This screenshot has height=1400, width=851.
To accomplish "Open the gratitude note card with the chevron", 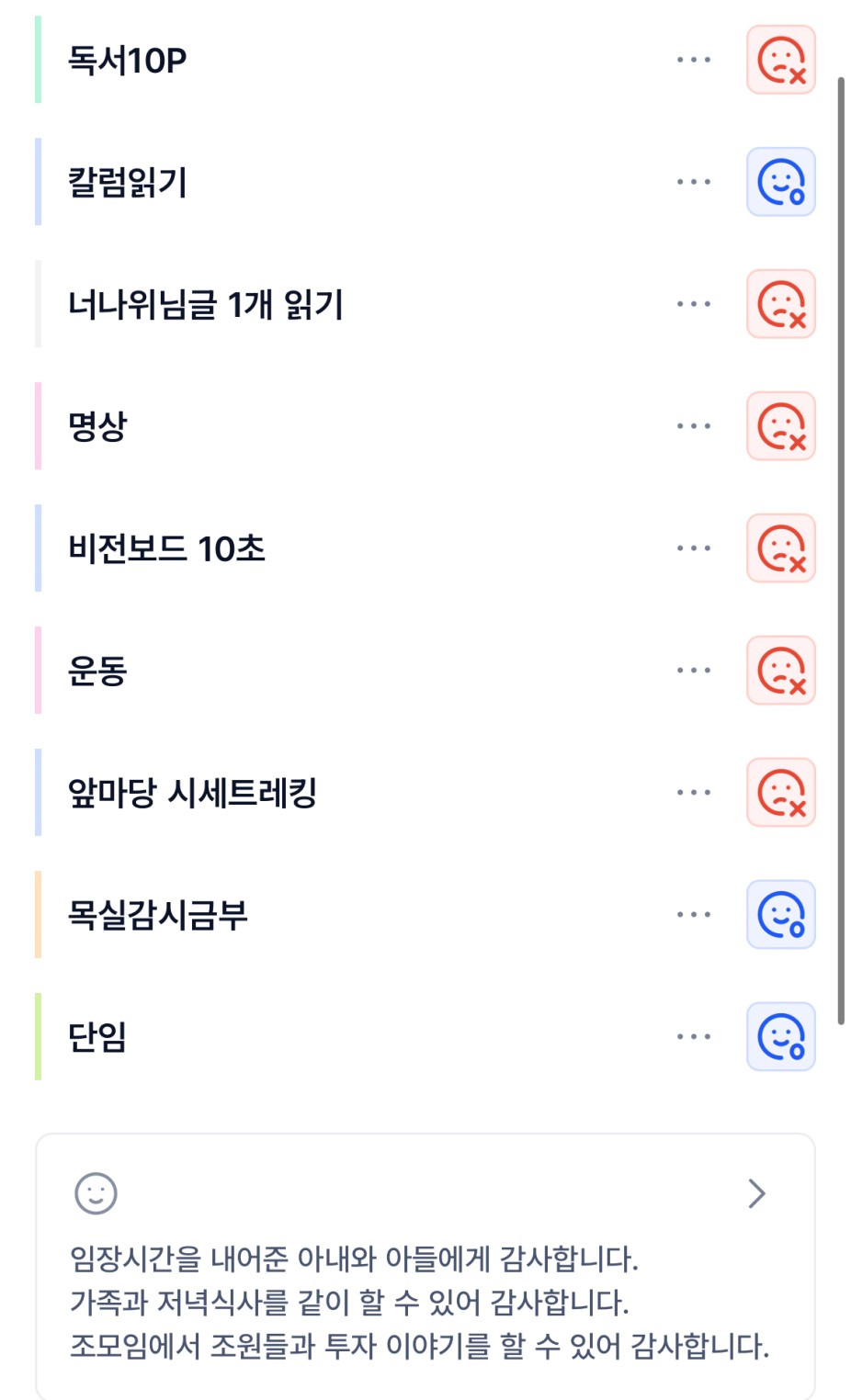I will [x=755, y=1193].
